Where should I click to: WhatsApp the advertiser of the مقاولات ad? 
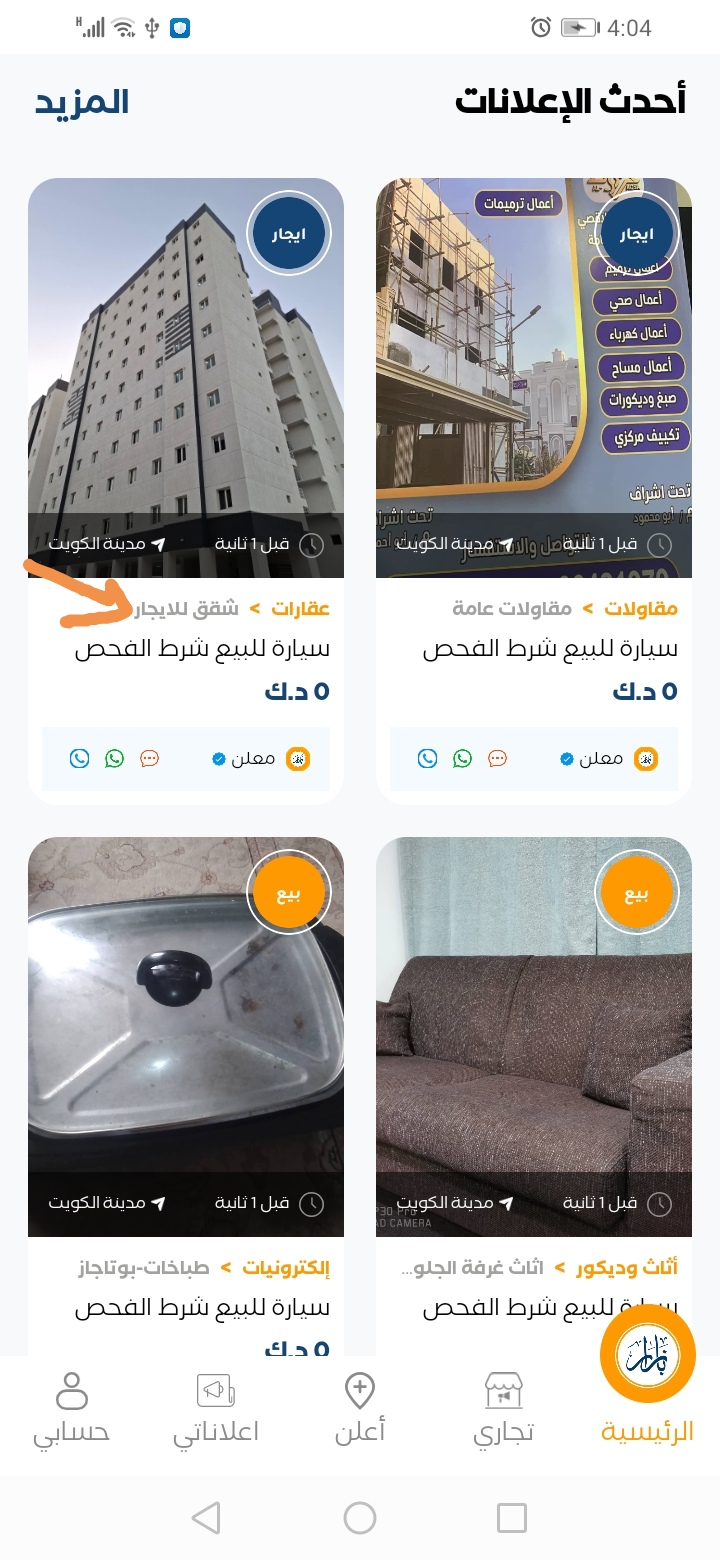click(x=463, y=759)
